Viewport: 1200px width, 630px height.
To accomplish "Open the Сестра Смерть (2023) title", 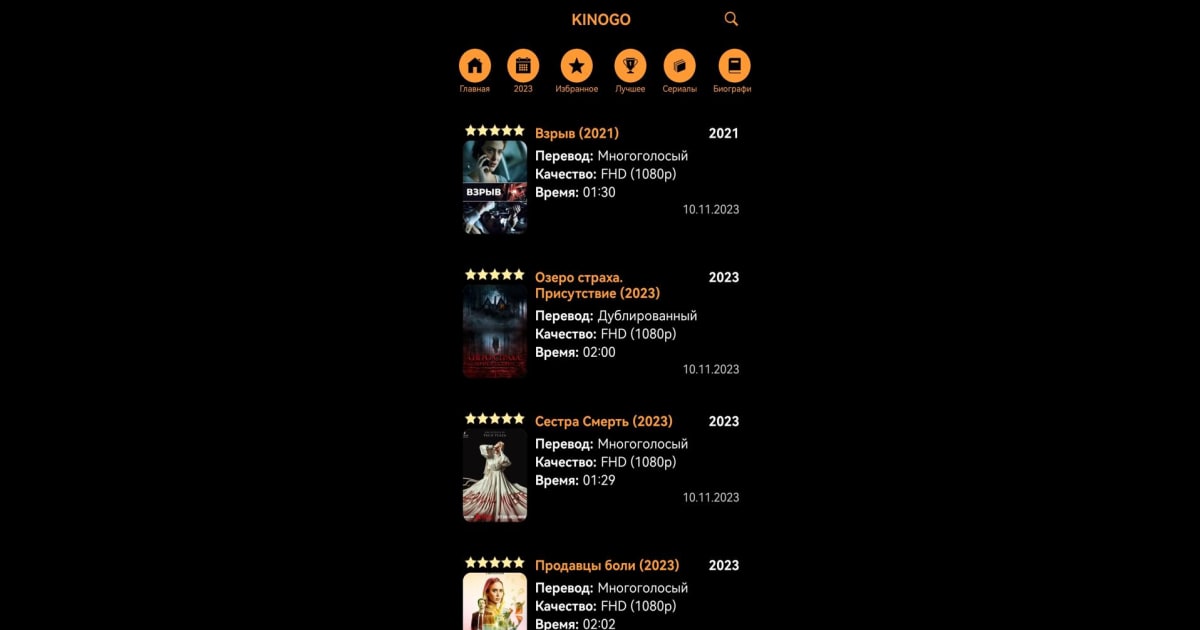I will pos(604,421).
